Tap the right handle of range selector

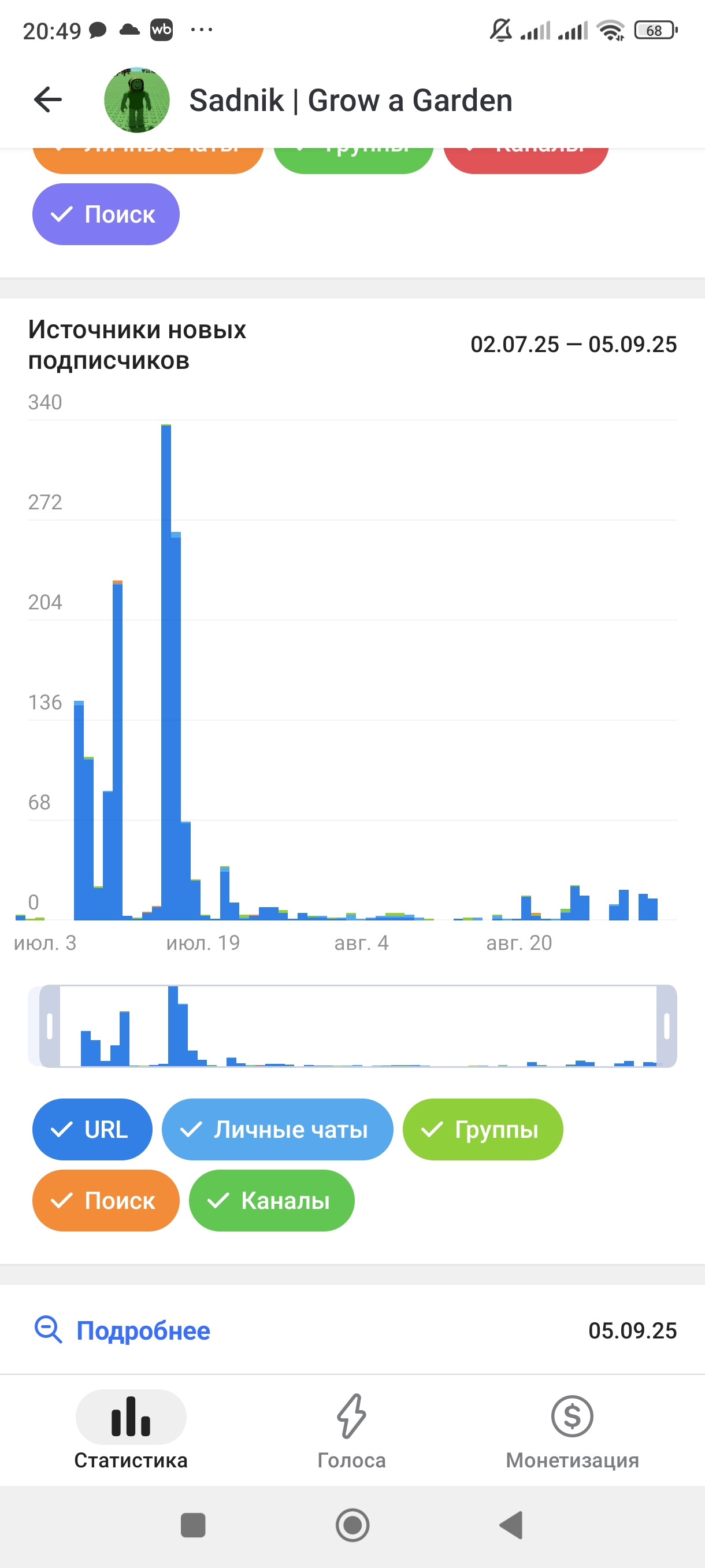point(667,1026)
